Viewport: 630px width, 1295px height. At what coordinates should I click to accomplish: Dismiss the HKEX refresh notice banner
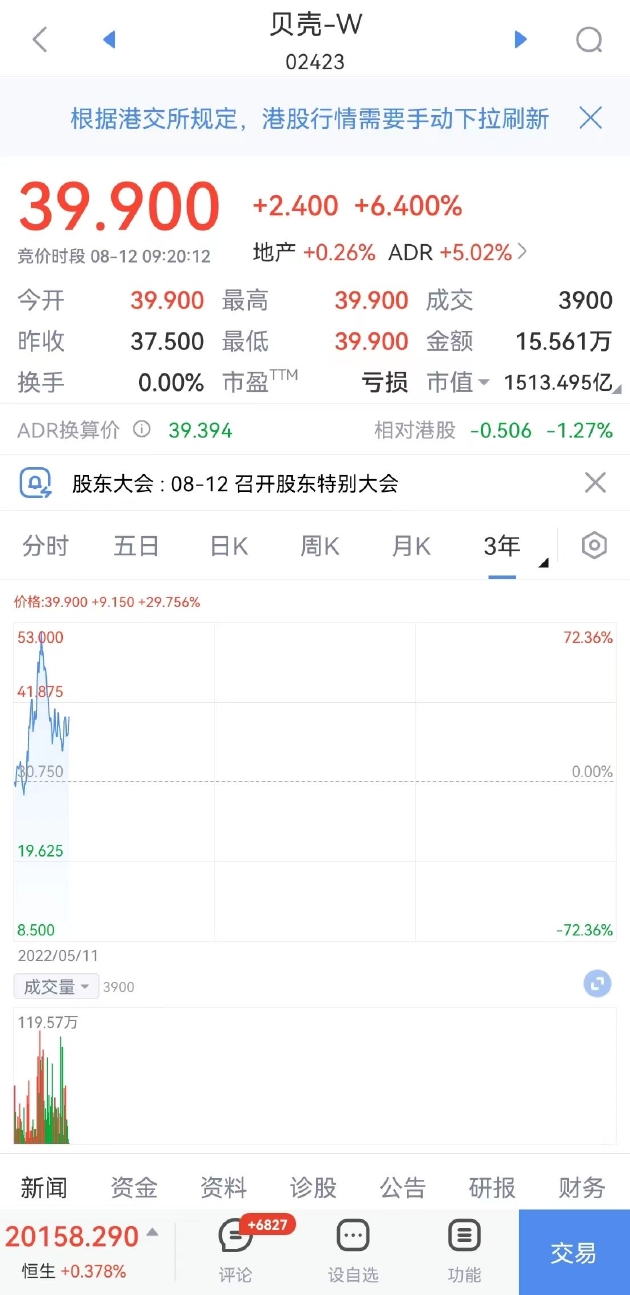(x=591, y=119)
